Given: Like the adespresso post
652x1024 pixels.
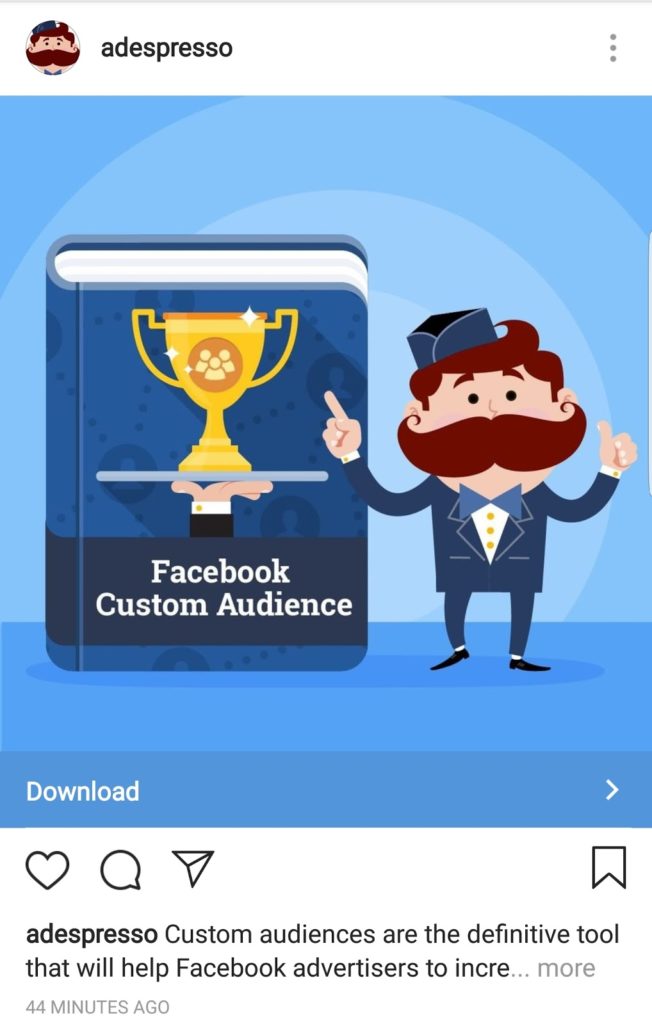Looking at the screenshot, I should (x=47, y=869).
